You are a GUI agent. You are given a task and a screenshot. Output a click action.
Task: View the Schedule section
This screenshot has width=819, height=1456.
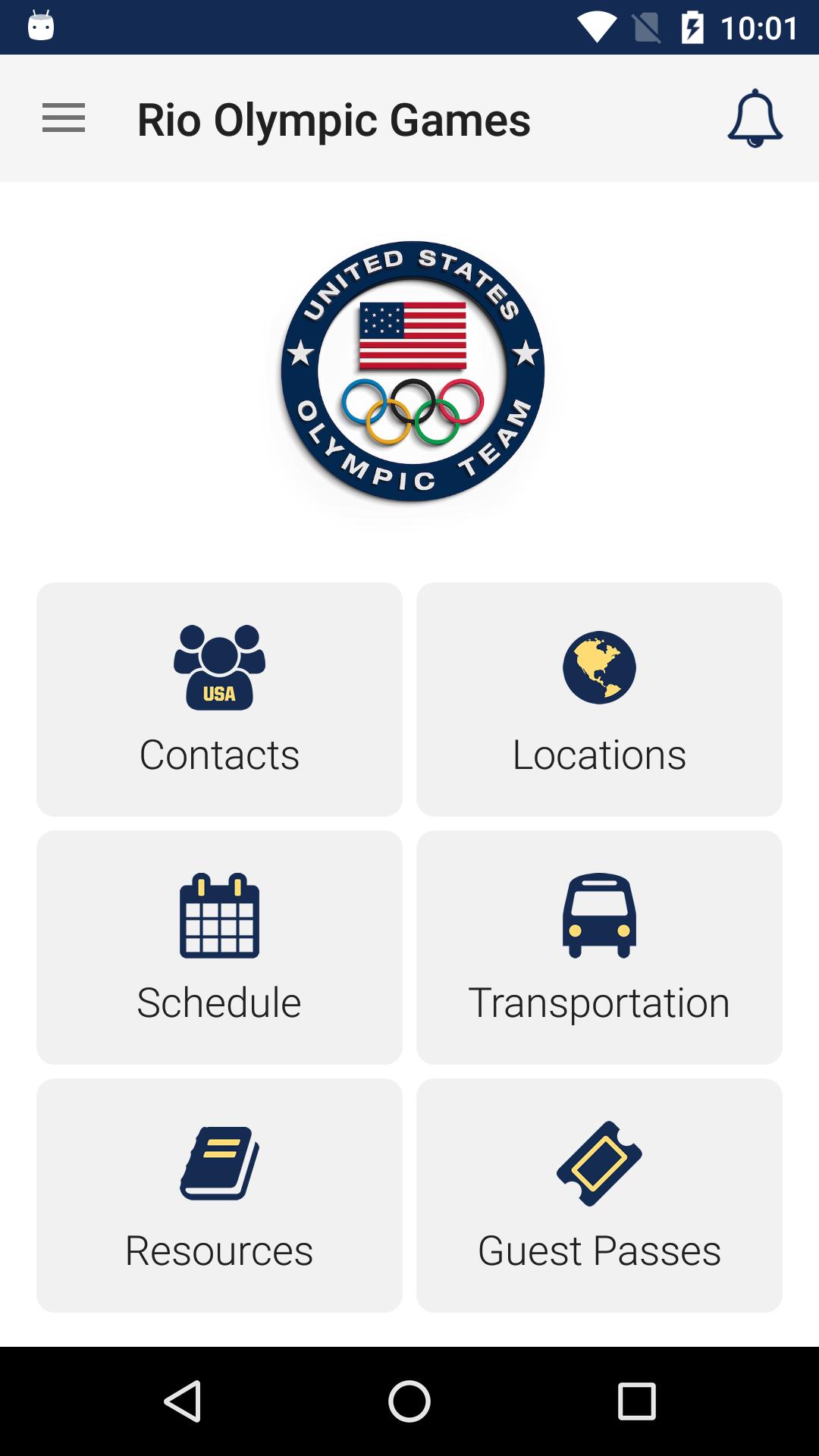(x=219, y=947)
